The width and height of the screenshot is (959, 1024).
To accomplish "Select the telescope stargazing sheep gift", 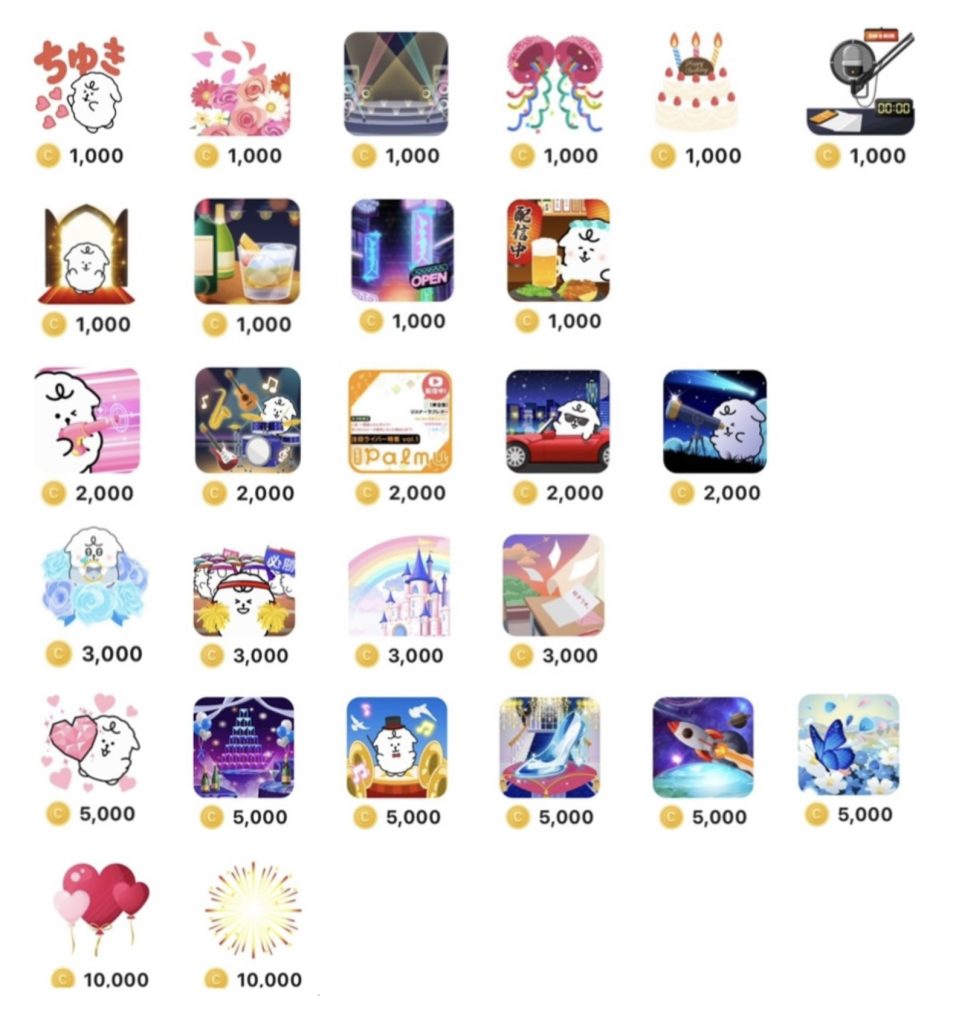I will [715, 420].
